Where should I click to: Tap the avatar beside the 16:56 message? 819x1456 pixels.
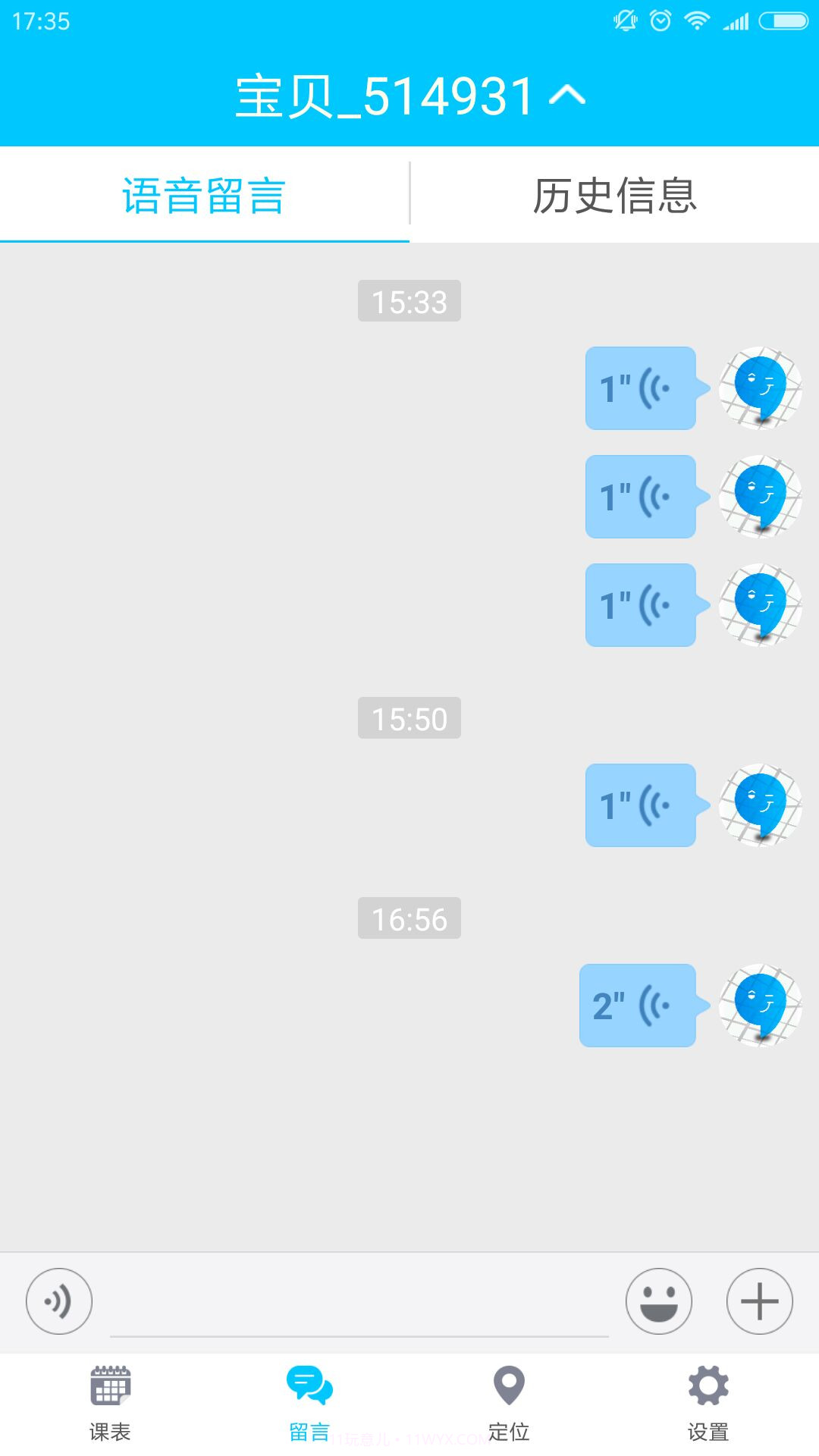pyautogui.click(x=760, y=1007)
